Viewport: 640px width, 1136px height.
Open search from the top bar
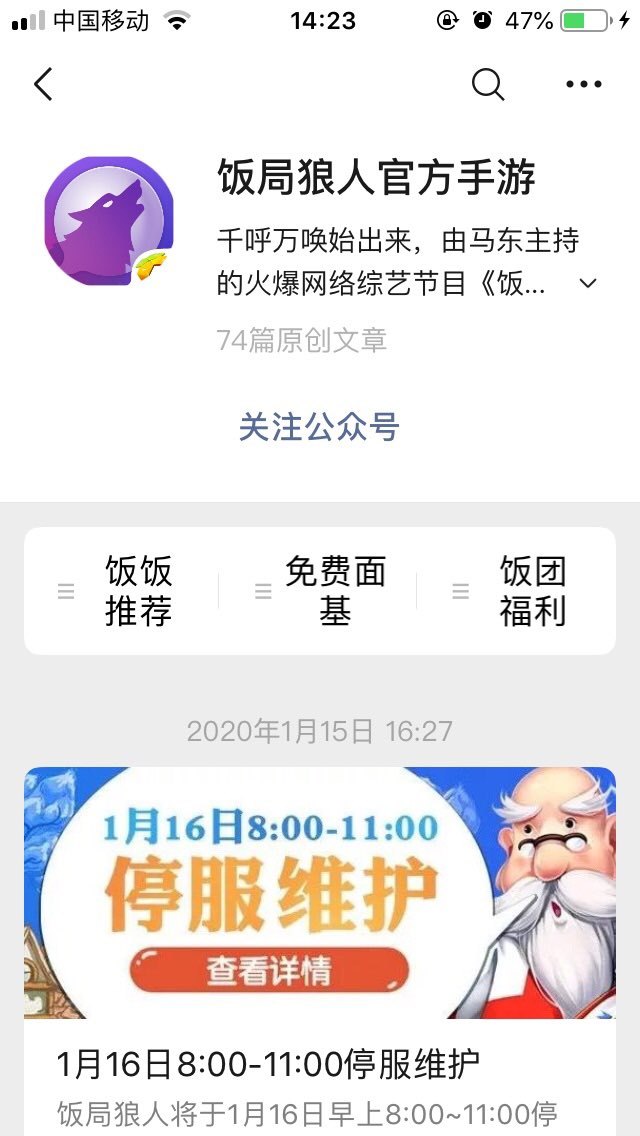(487, 85)
